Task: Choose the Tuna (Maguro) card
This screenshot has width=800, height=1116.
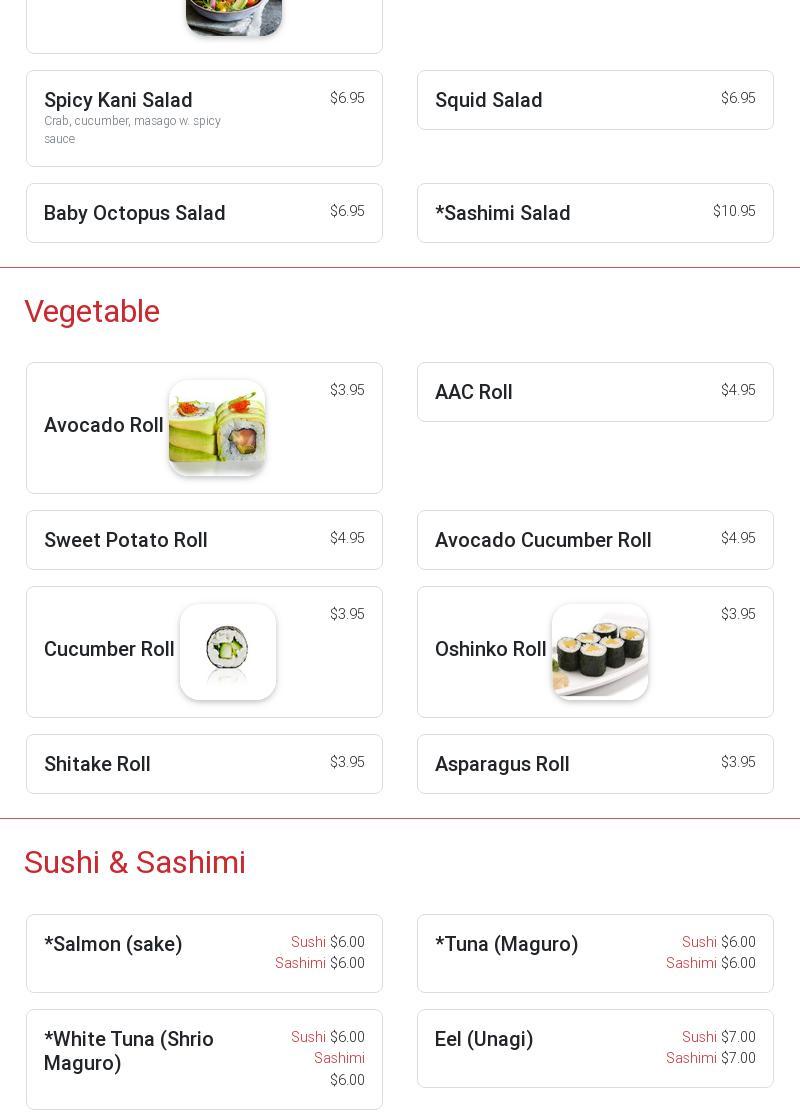Action: (595, 953)
